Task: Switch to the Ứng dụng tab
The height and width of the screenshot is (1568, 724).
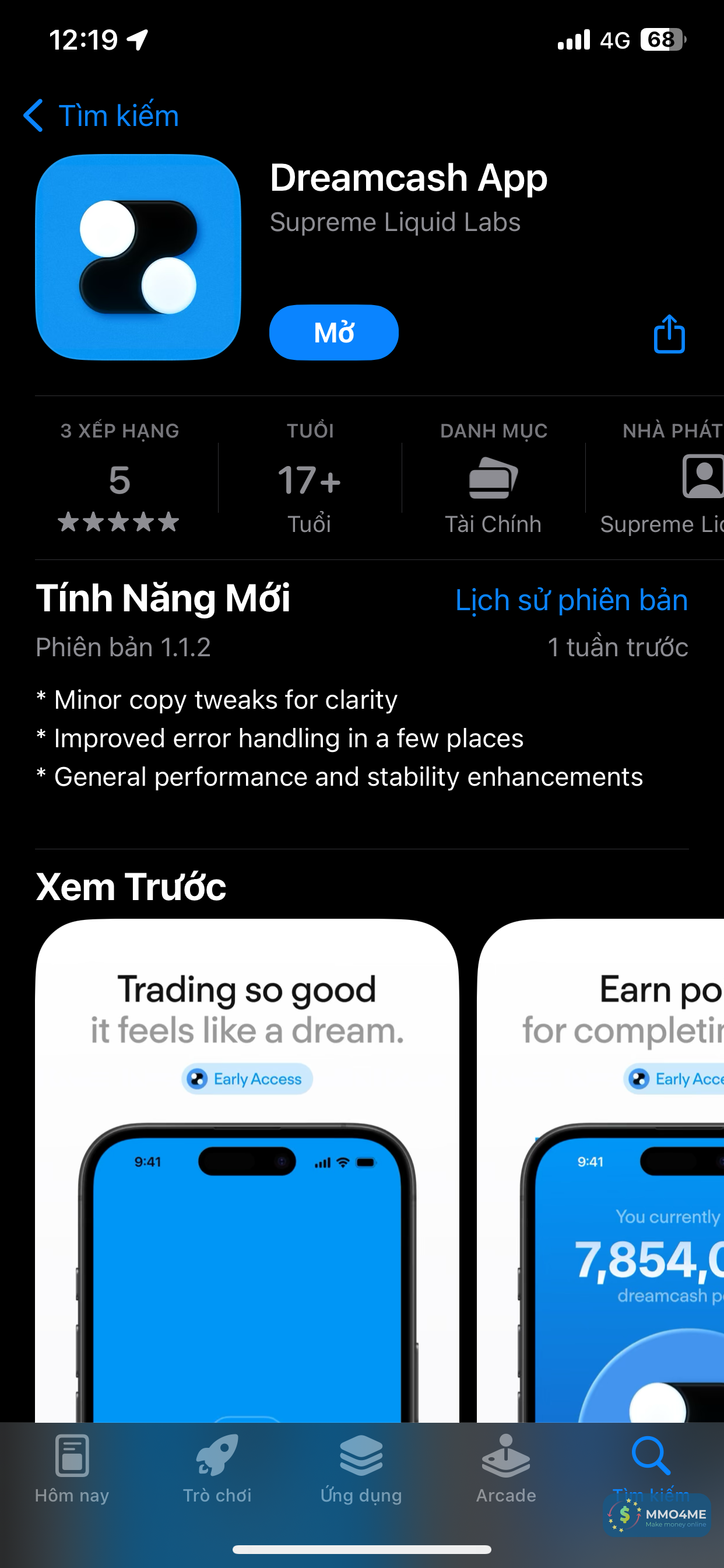Action: click(361, 1468)
